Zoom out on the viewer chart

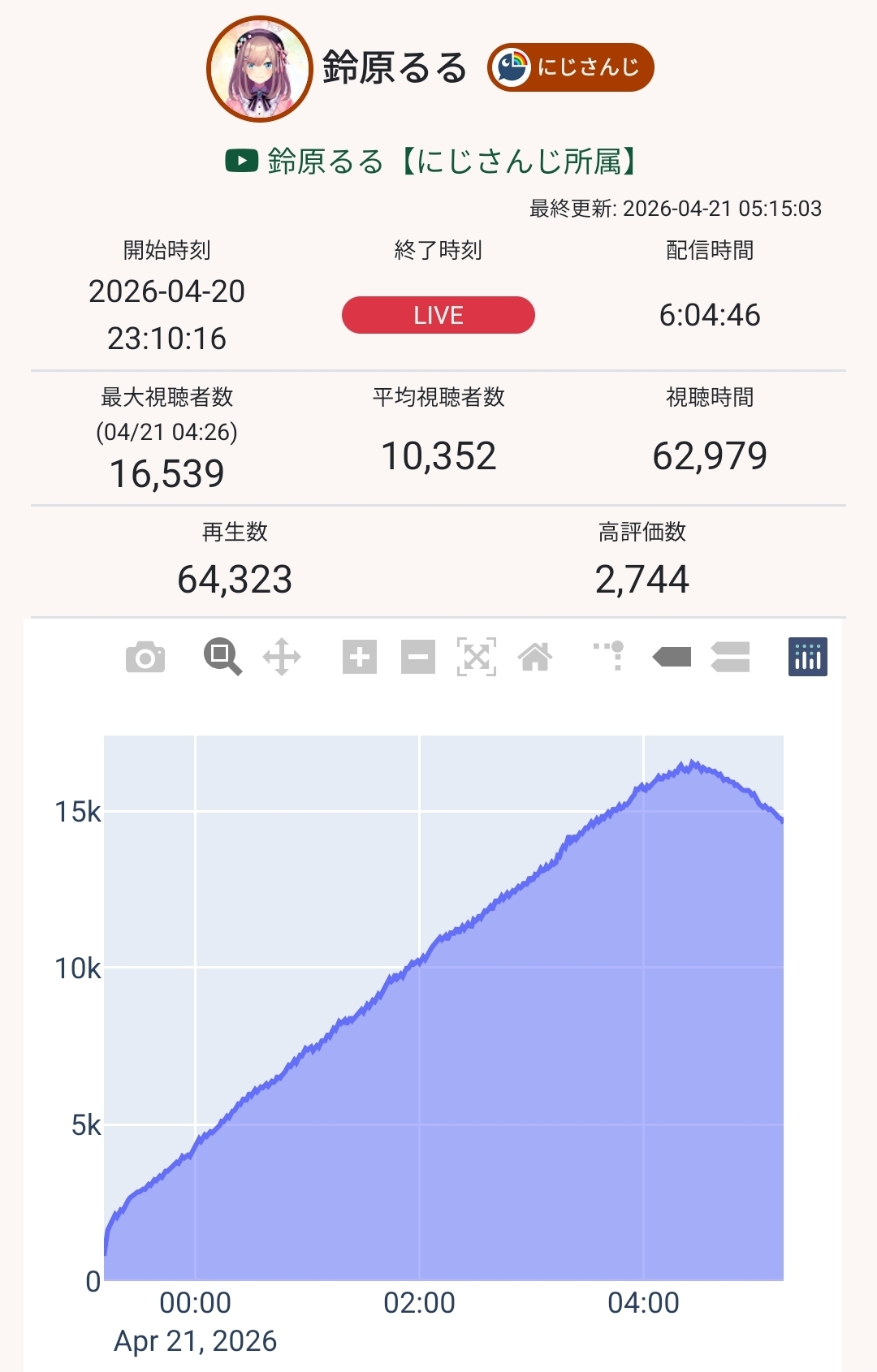tap(418, 657)
